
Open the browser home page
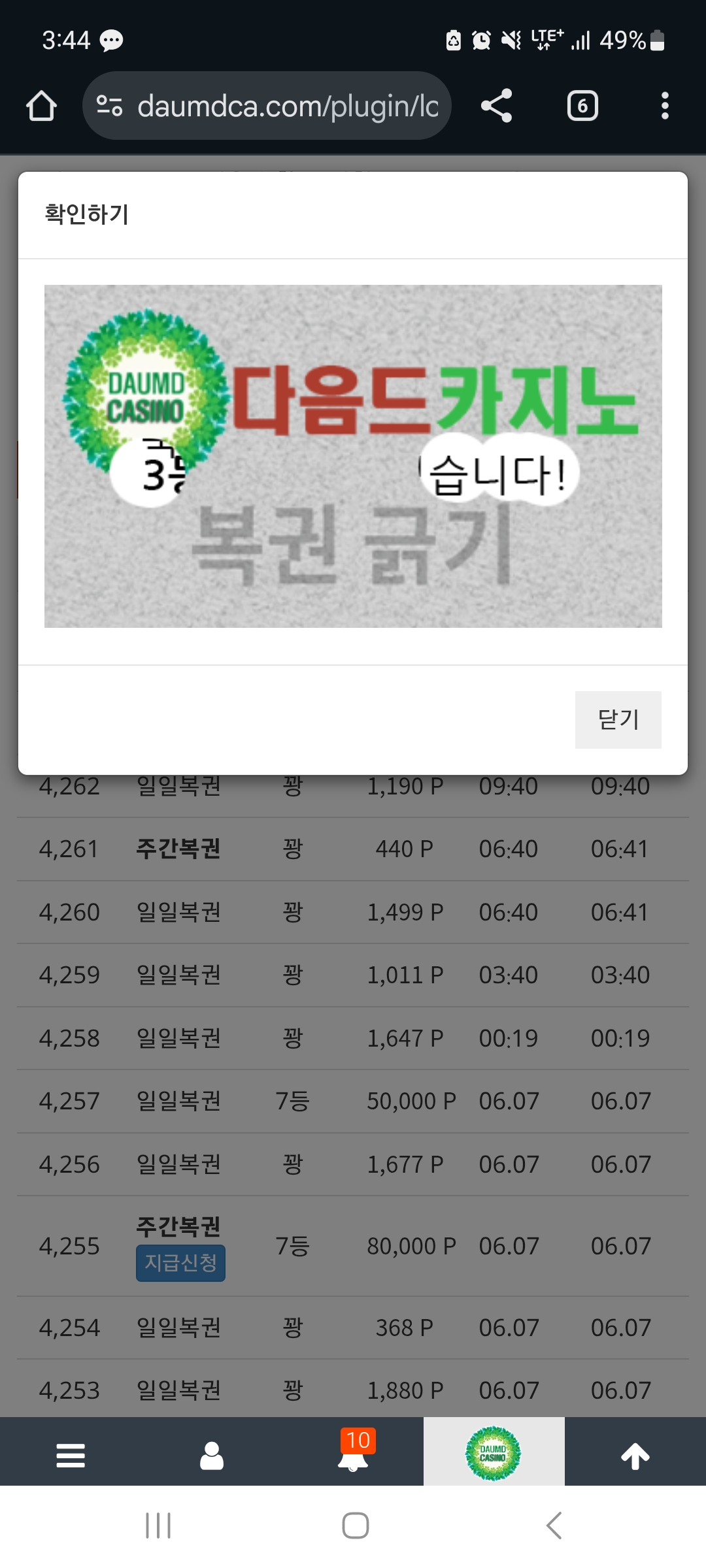[x=41, y=106]
